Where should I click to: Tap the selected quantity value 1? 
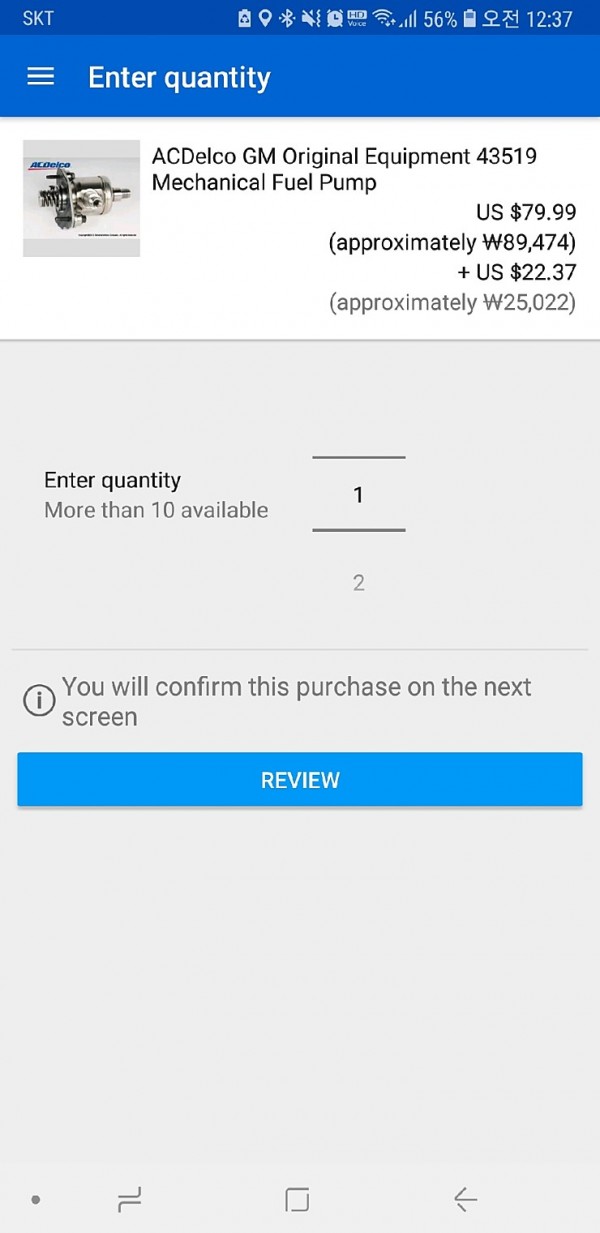[x=358, y=494]
